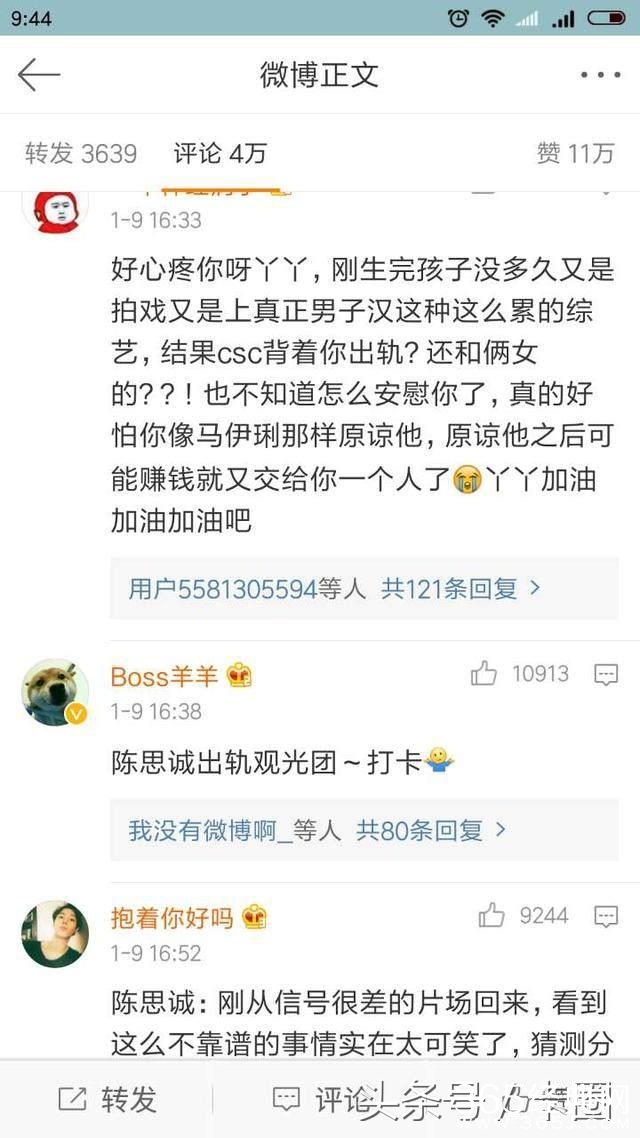Like the comment by Boss羊羊
The width and height of the screenshot is (640, 1138).
(485, 674)
